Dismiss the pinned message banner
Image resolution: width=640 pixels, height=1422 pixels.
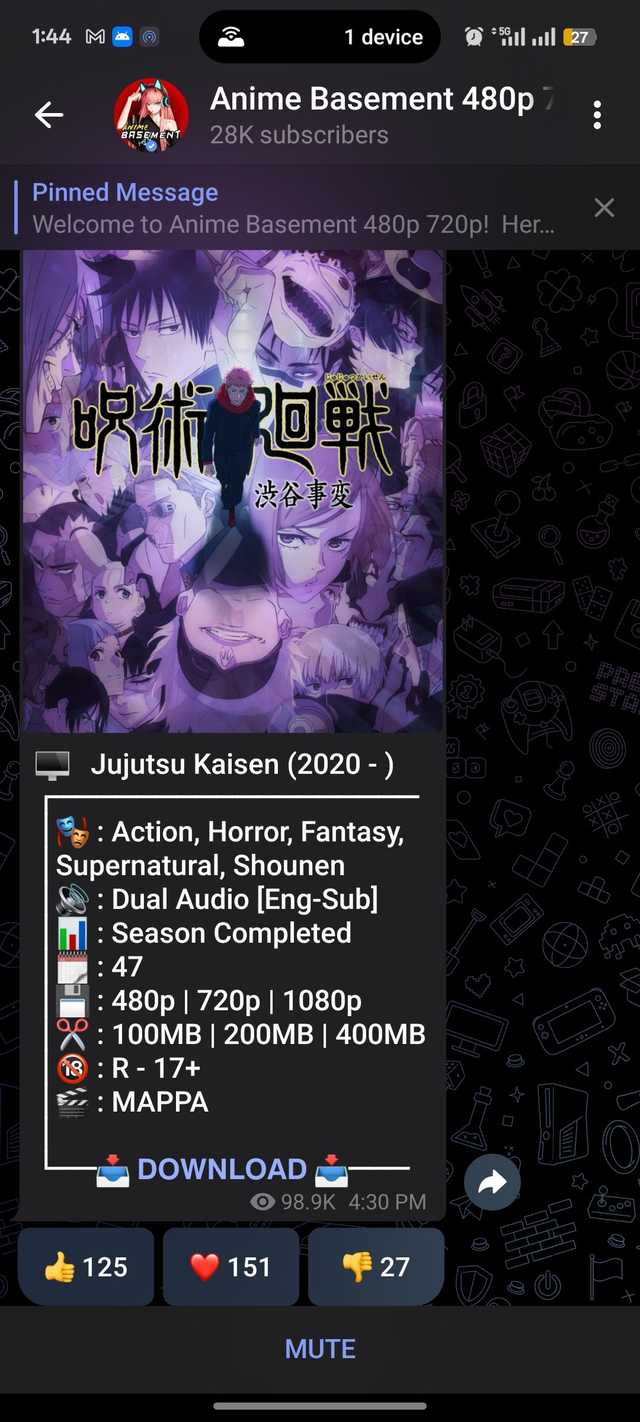click(x=604, y=208)
